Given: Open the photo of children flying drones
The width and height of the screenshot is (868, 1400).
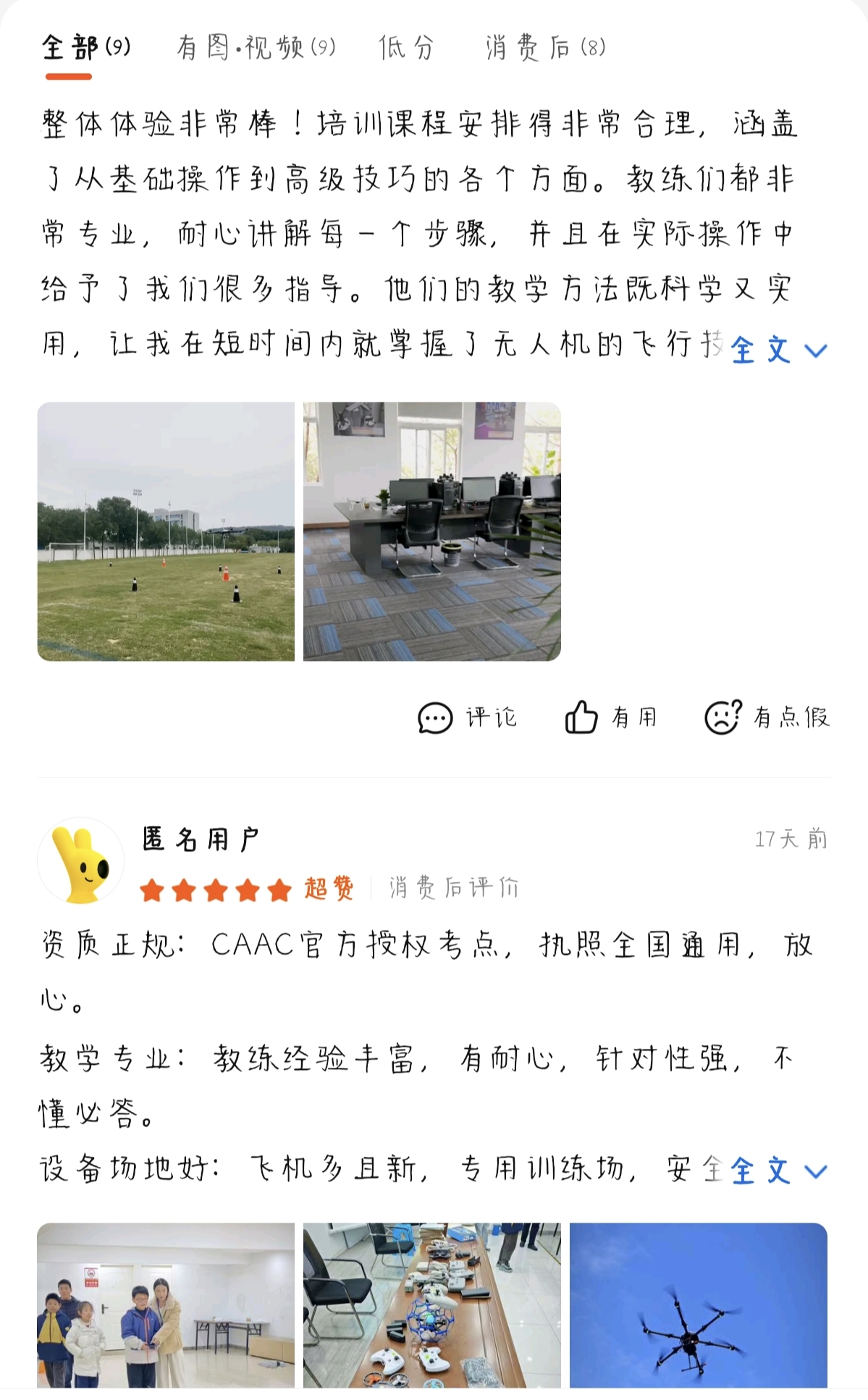Looking at the screenshot, I should (x=166, y=1304).
